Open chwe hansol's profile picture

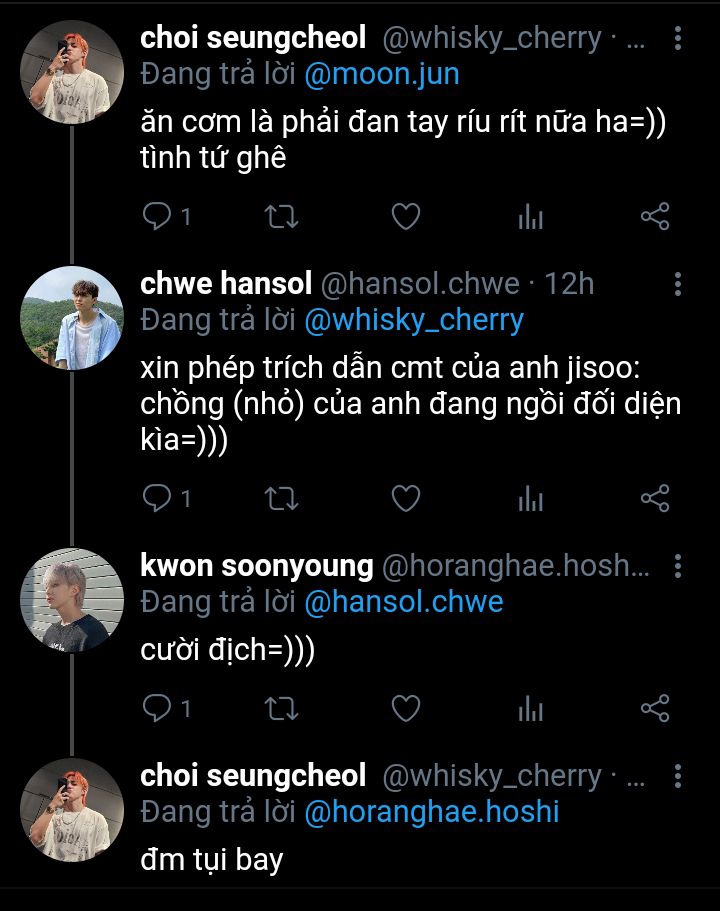71,318
